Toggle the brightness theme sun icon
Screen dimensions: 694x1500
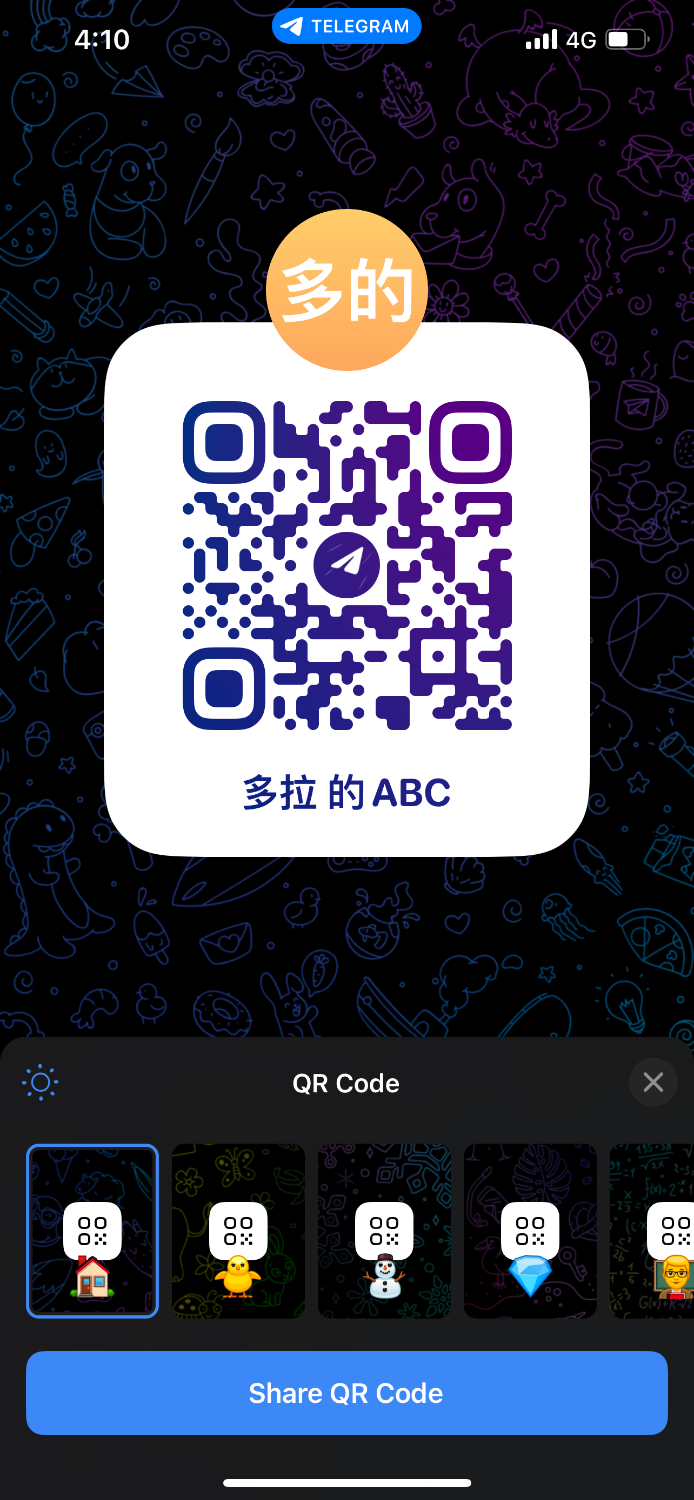click(x=40, y=1082)
